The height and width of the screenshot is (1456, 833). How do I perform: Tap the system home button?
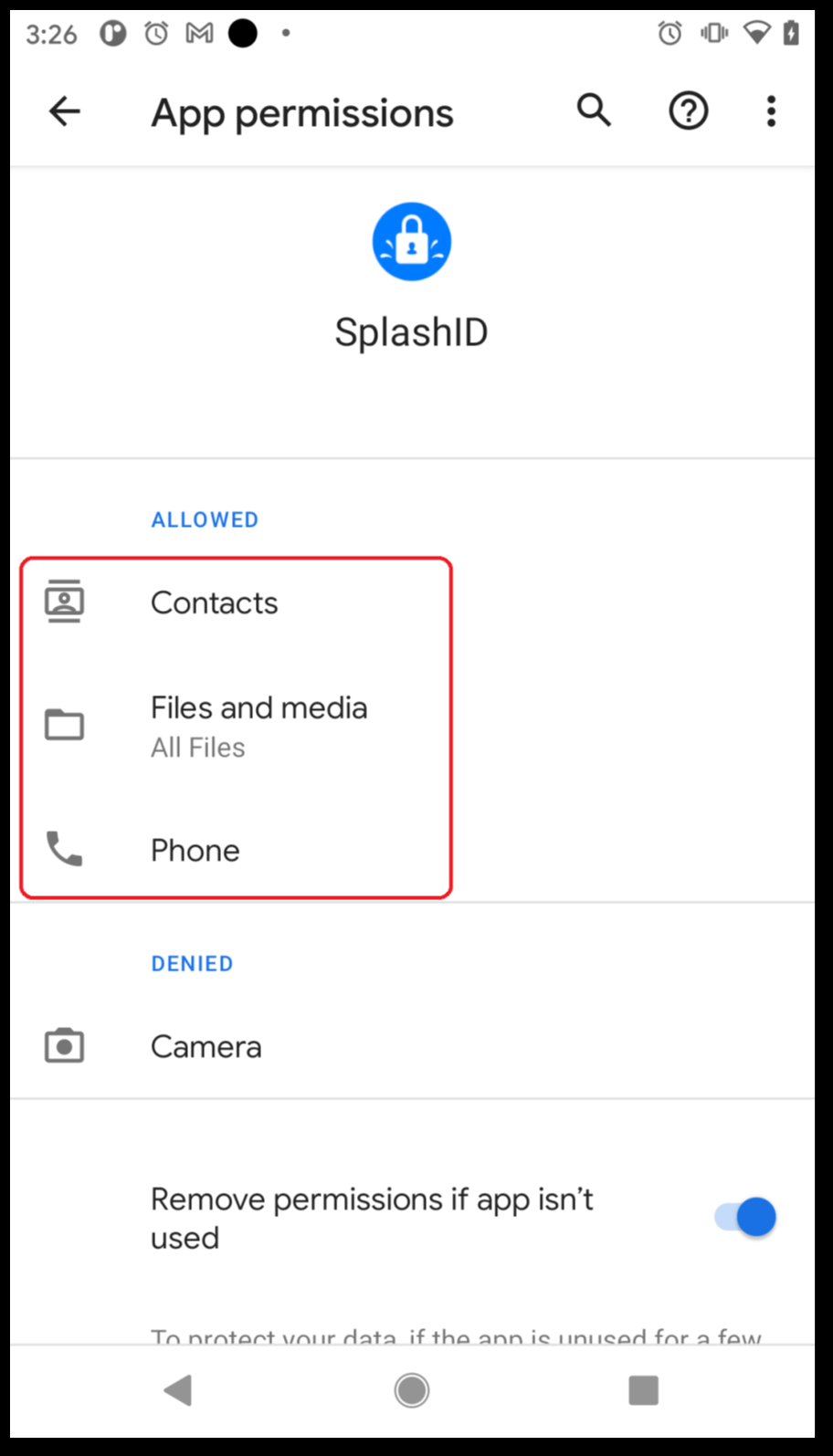412,1390
